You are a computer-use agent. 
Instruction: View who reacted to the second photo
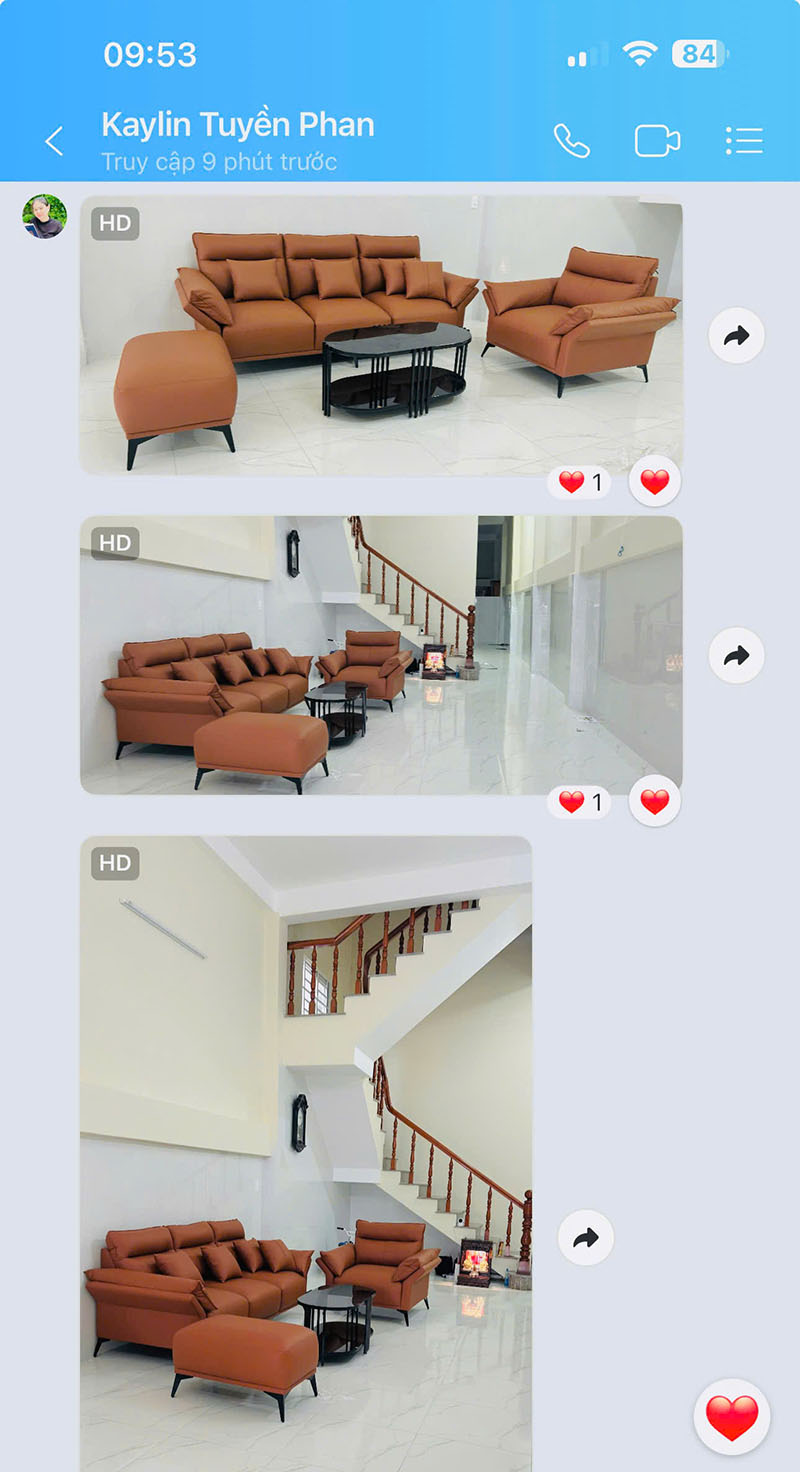580,802
